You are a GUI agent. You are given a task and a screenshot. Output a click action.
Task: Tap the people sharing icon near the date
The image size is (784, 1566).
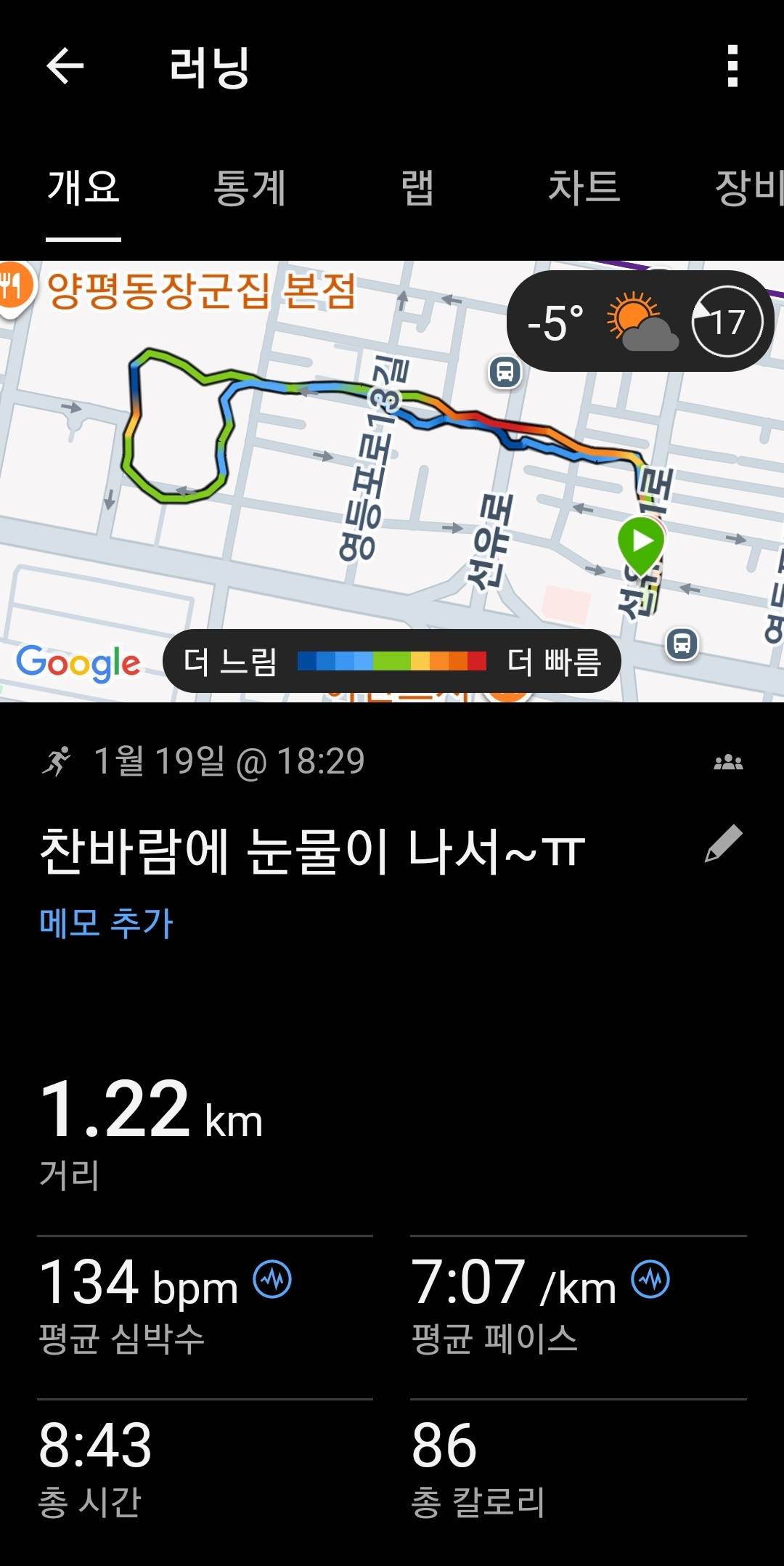click(x=730, y=761)
